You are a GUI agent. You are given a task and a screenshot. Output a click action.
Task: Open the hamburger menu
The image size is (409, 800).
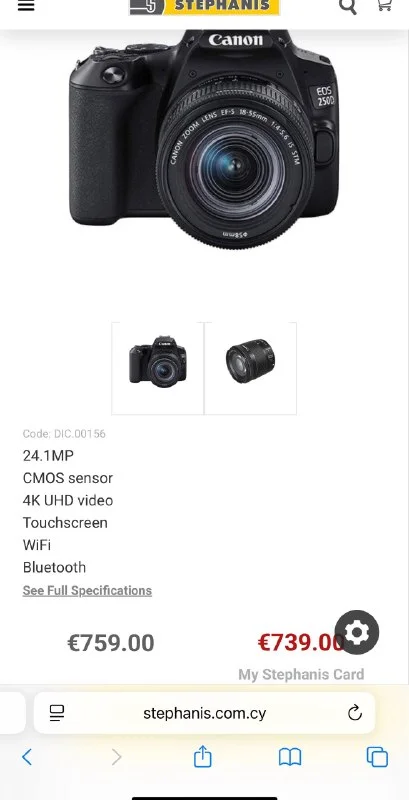(26, 5)
